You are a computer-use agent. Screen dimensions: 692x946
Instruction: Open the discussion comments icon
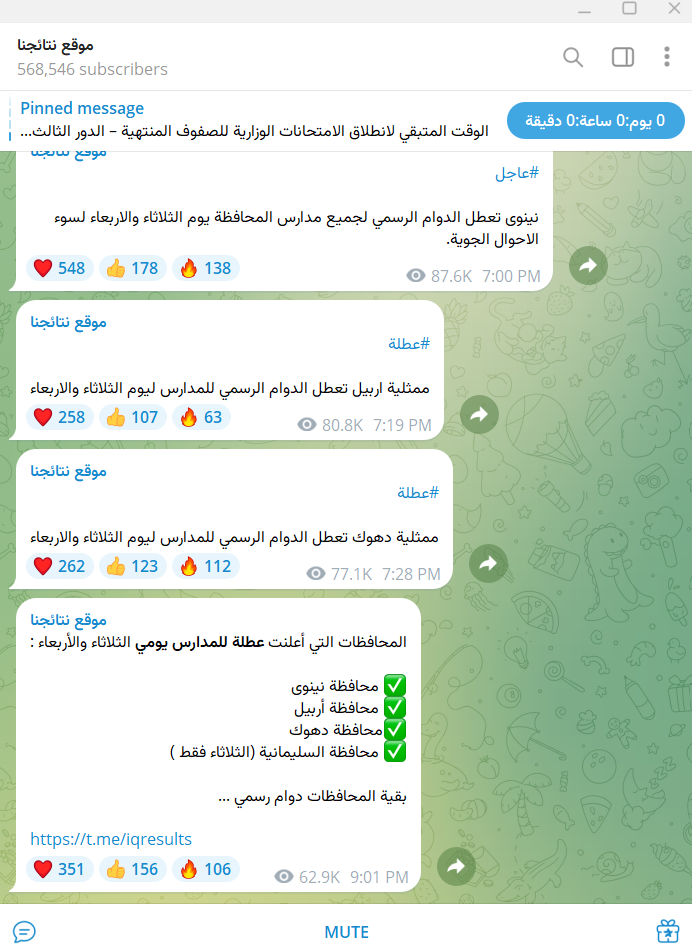click(25, 932)
